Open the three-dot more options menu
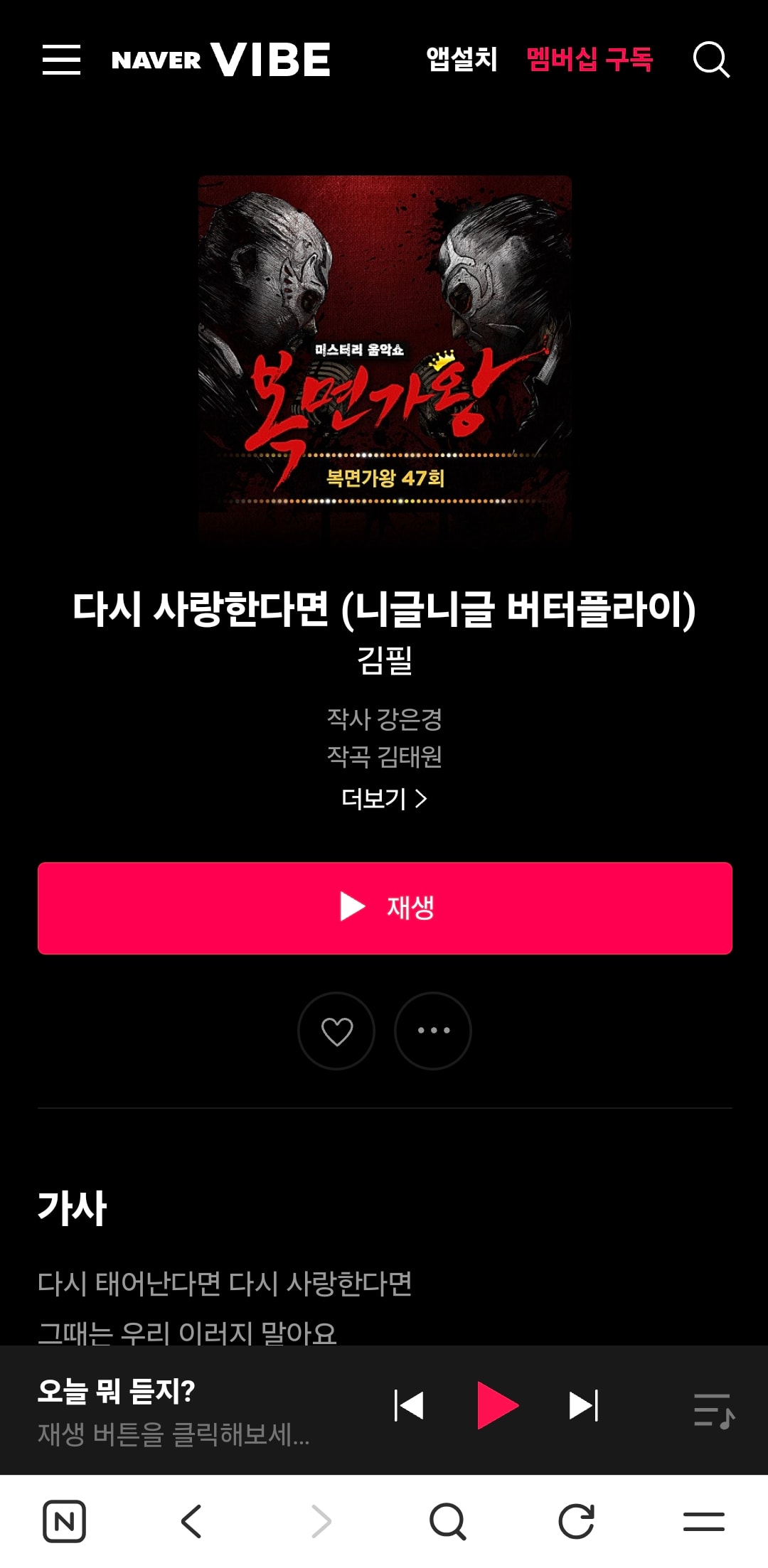The width and height of the screenshot is (768, 1568). point(433,1031)
